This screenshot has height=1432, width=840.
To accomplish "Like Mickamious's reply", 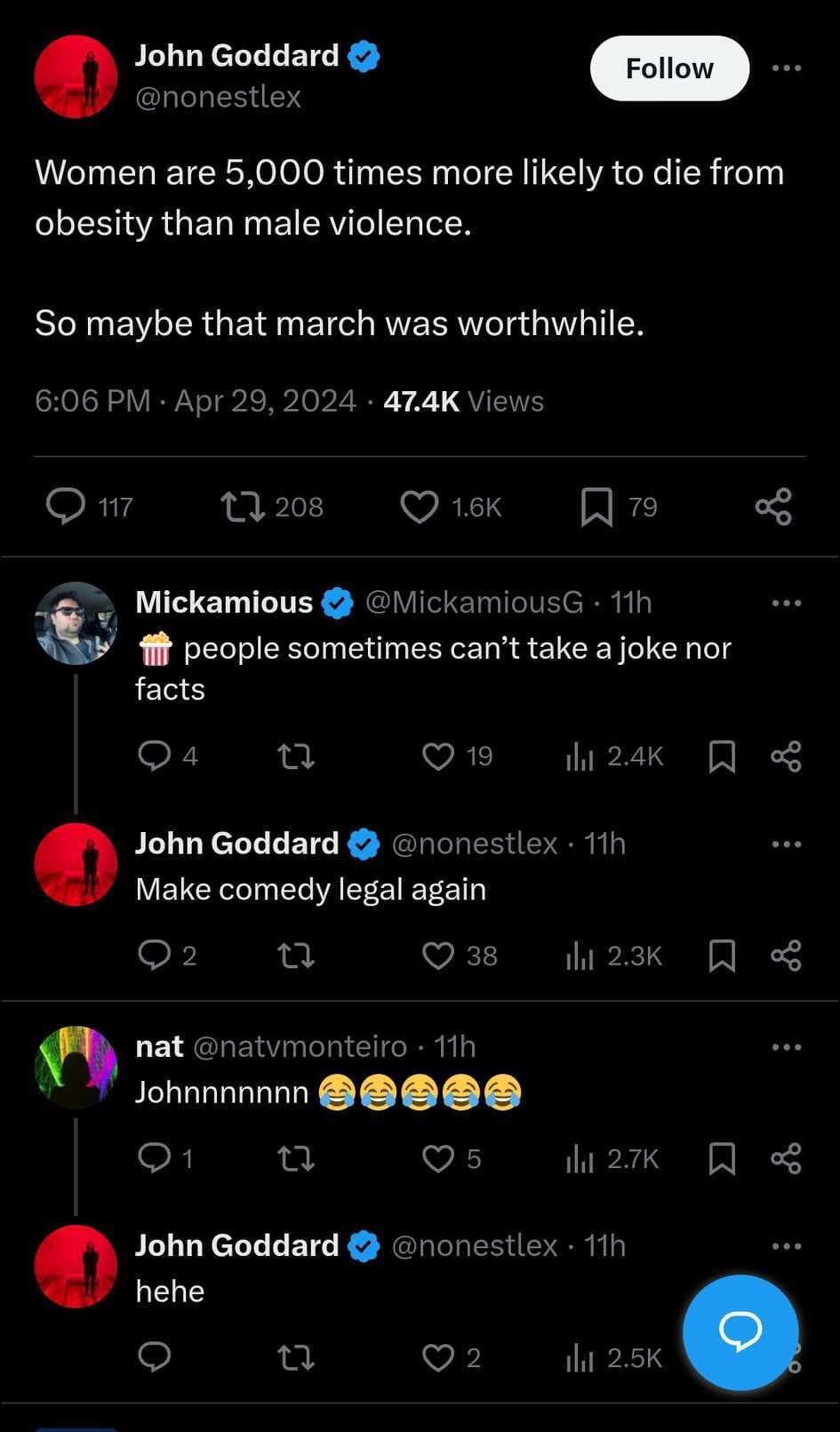I will [x=437, y=756].
